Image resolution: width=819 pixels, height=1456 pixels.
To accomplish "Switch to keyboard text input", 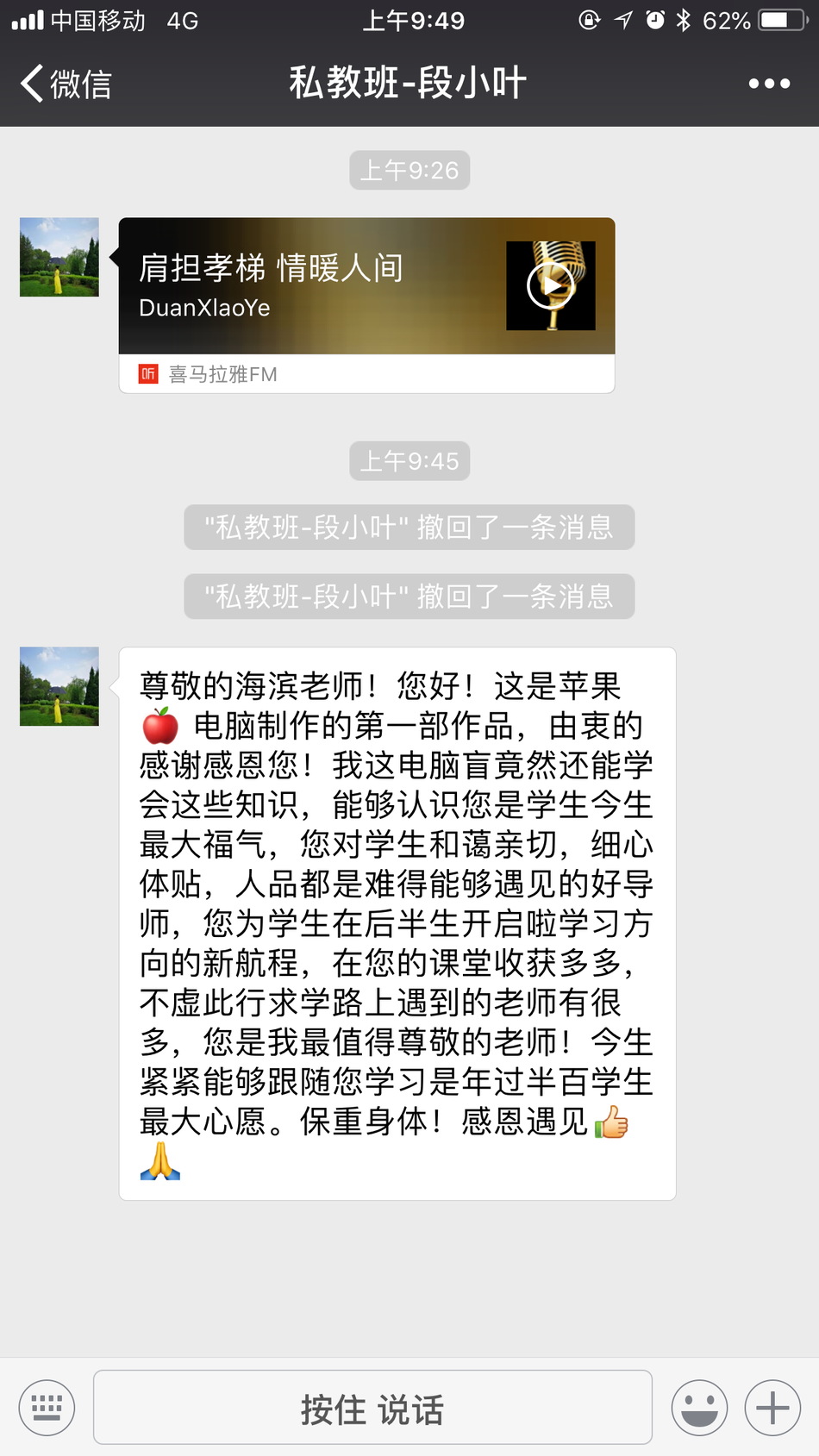I will tap(47, 1407).
